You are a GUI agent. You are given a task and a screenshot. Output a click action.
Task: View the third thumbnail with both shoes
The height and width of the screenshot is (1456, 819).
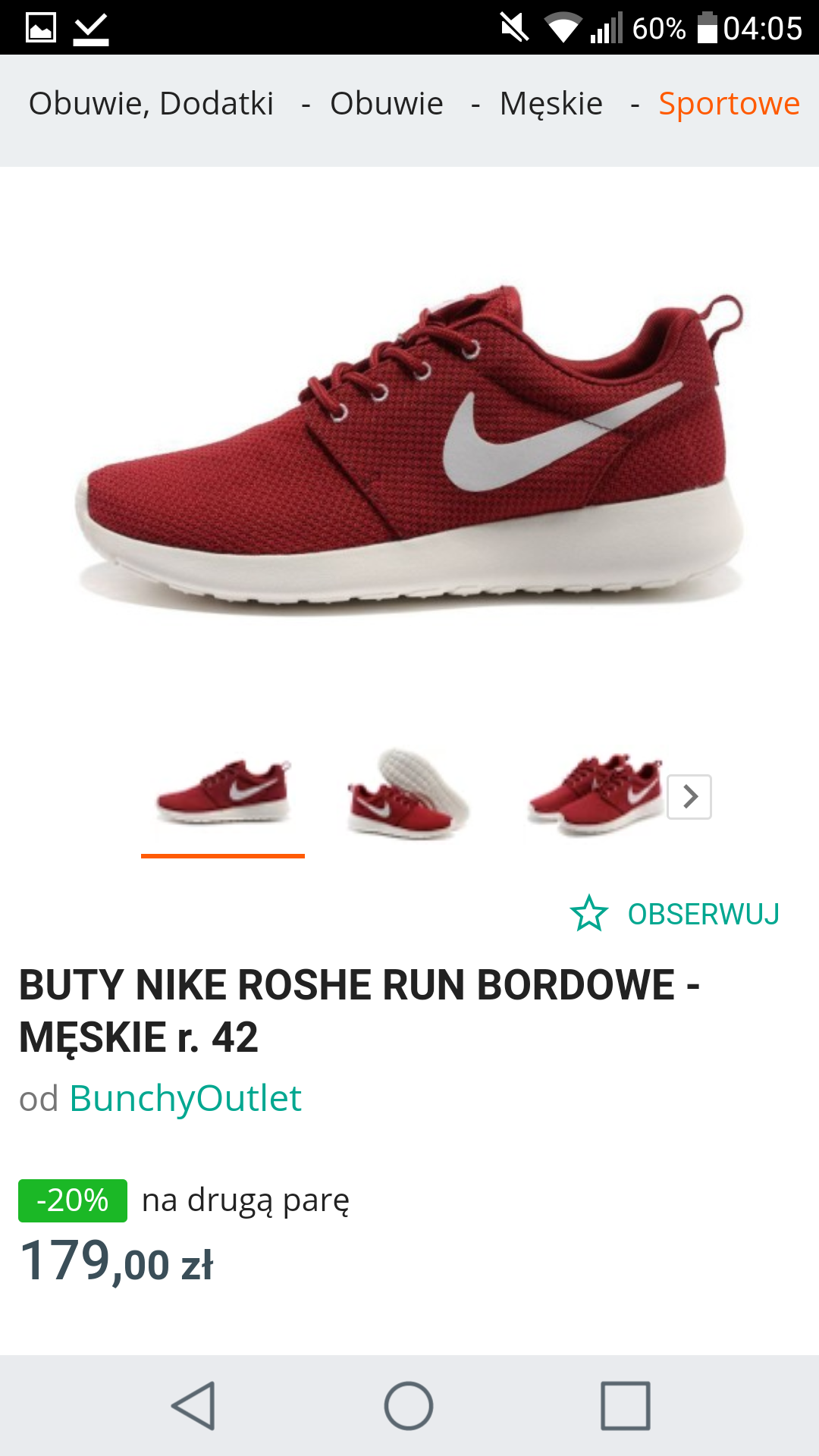click(595, 794)
